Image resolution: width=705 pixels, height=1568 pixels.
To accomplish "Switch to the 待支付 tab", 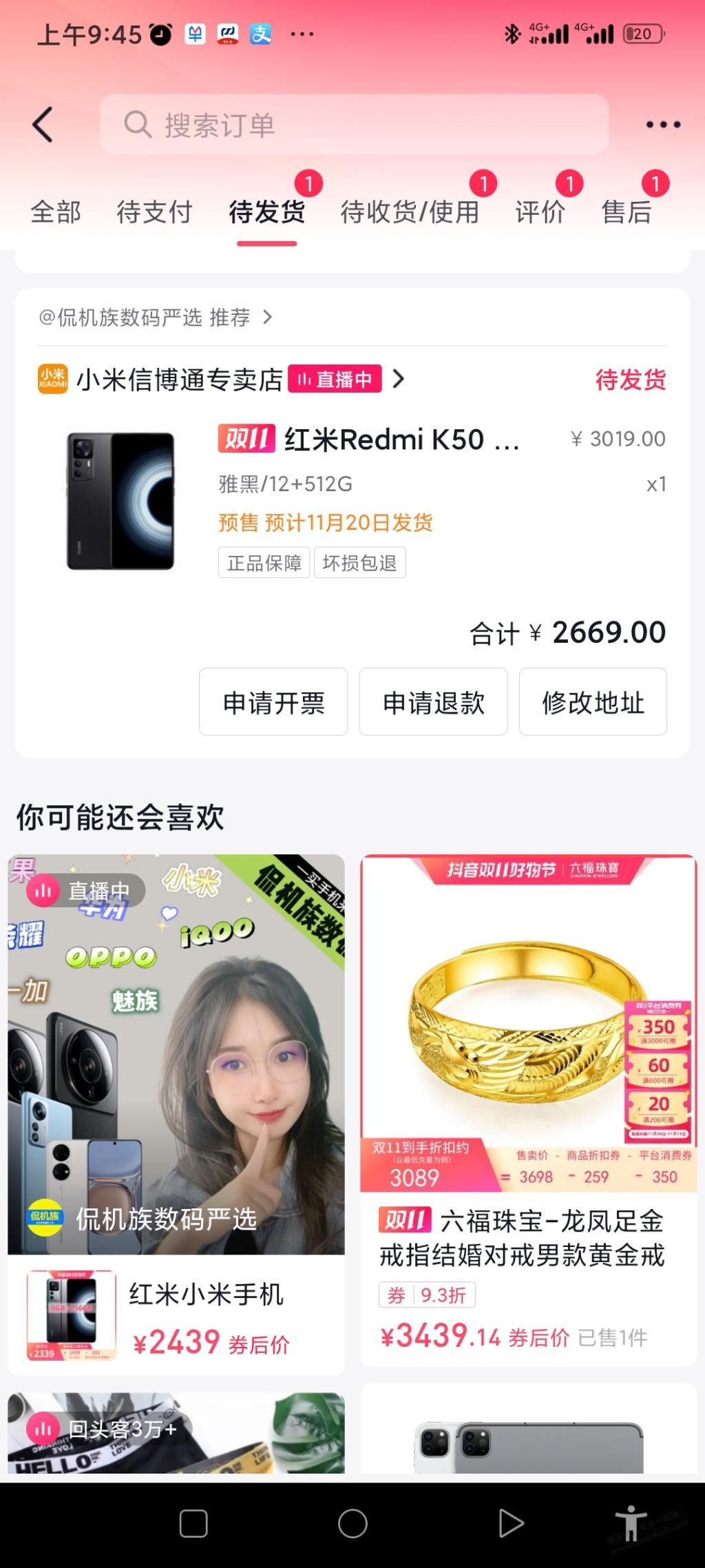I will click(x=154, y=212).
